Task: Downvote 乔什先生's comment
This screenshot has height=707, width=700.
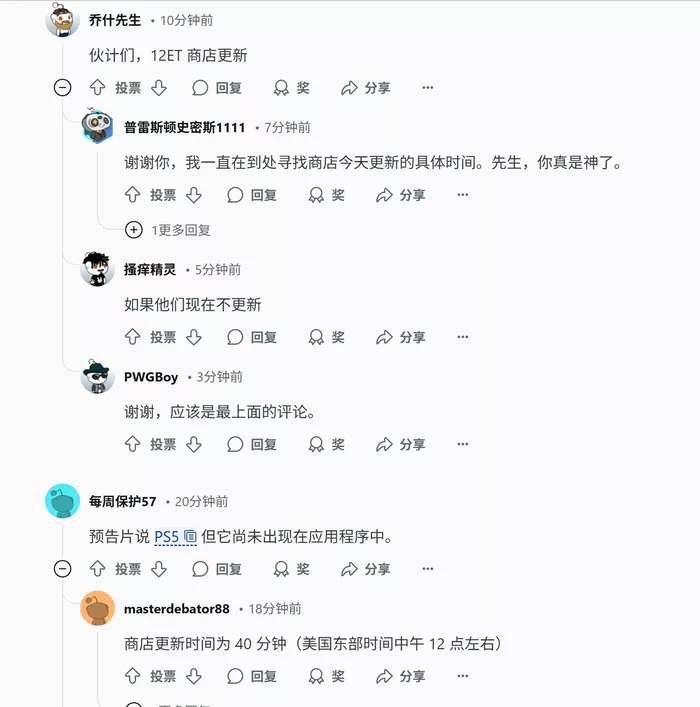Action: click(158, 88)
